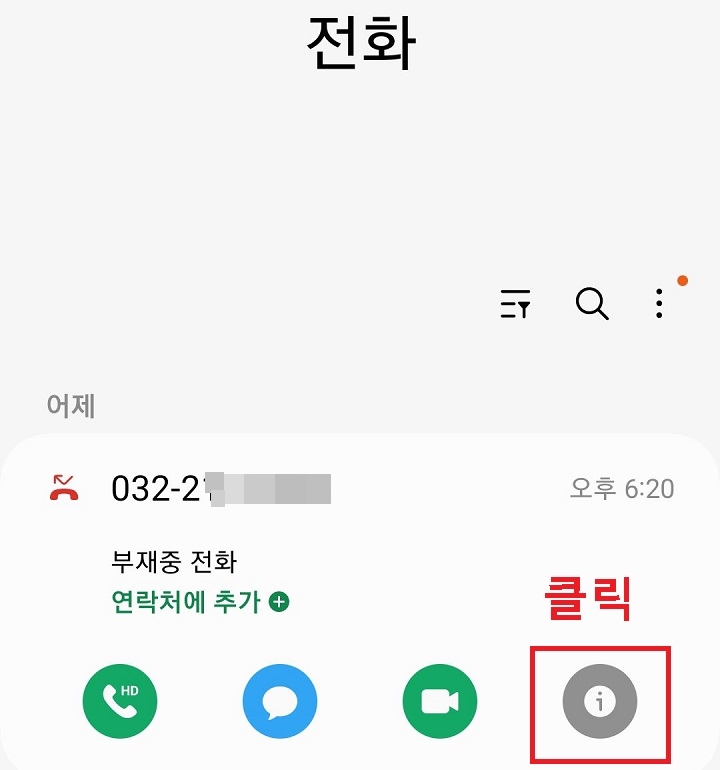This screenshot has height=770, width=720.
Task: Tap the 어제 section header
Action: (x=68, y=407)
